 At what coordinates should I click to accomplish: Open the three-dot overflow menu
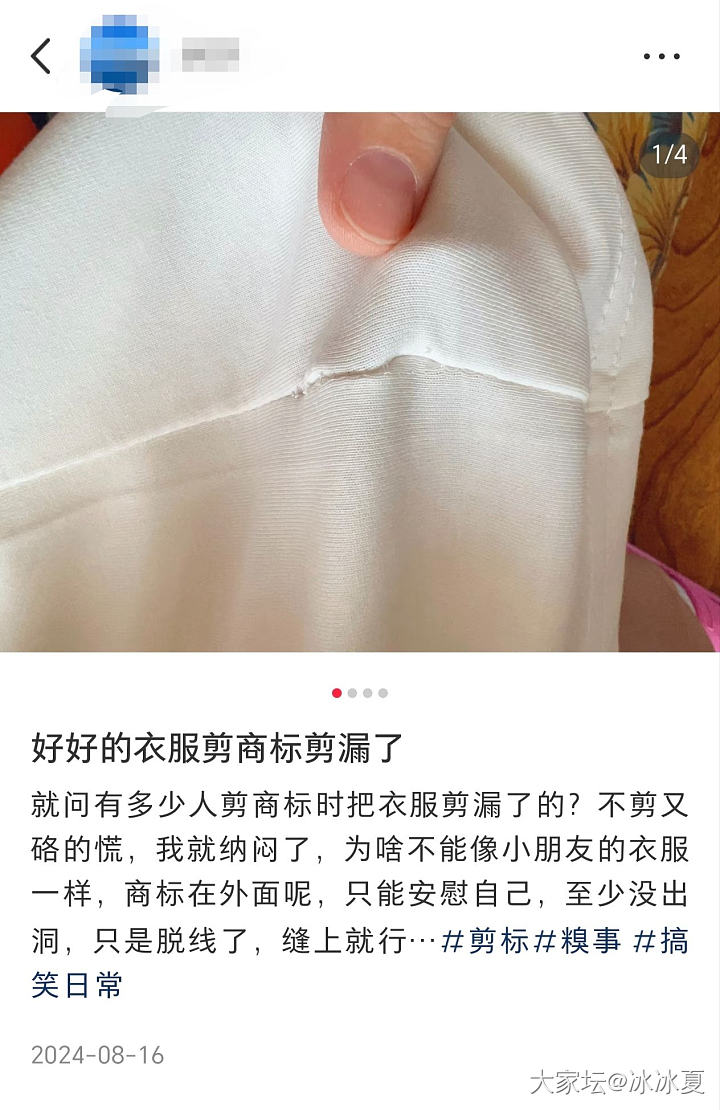(x=661, y=57)
